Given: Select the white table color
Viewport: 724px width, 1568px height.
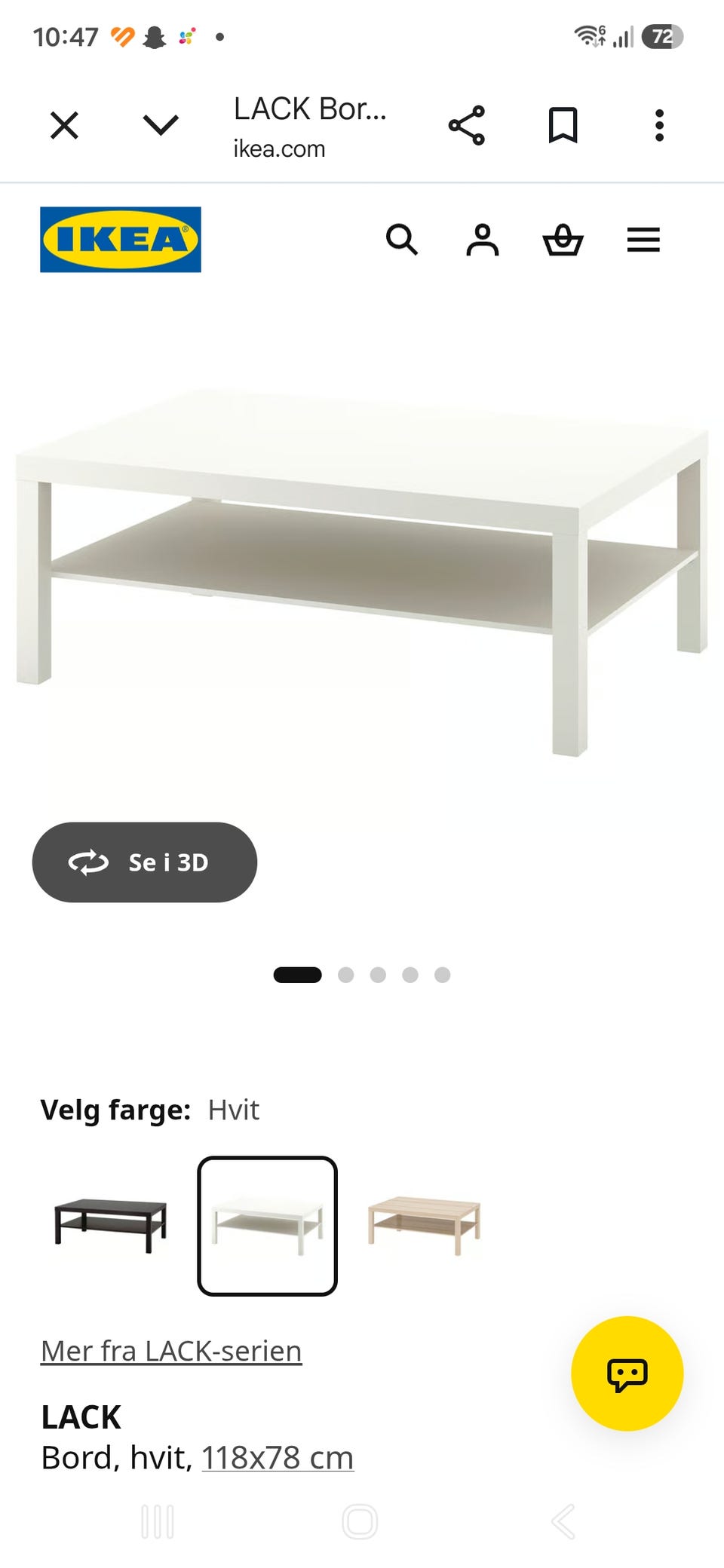Looking at the screenshot, I should 267,1226.
